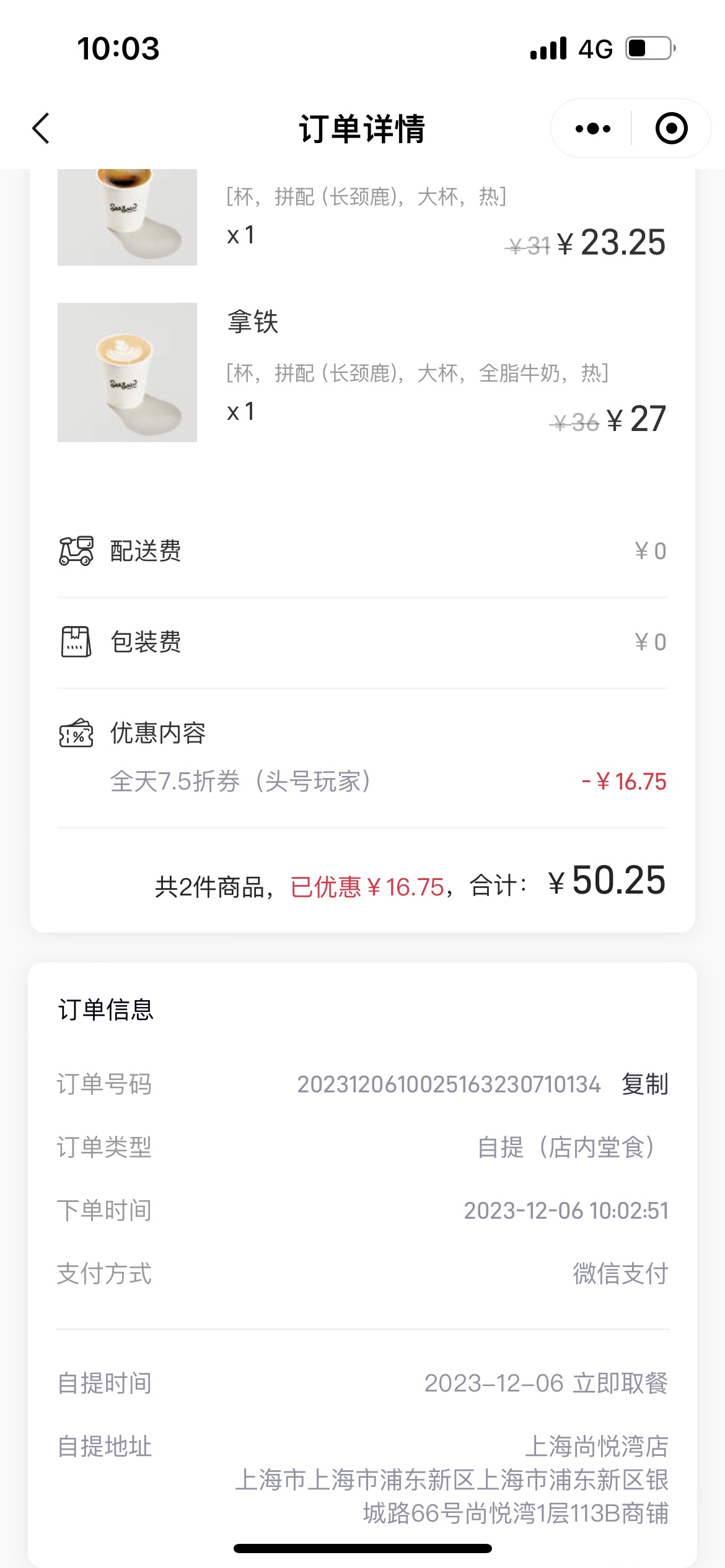
Task: Open the mini-program three-dot menu
Action: pyautogui.click(x=592, y=129)
